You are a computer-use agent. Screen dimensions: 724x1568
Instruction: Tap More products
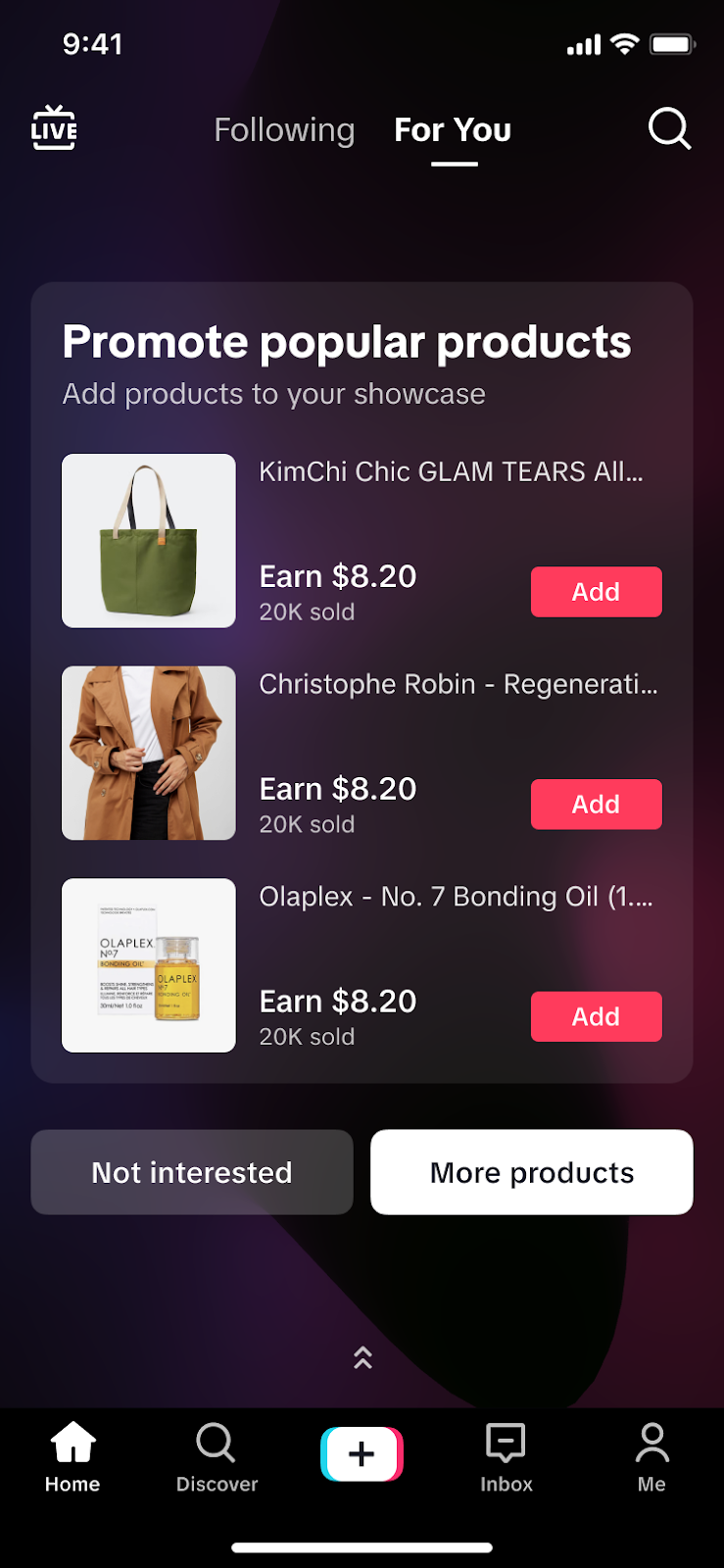(x=532, y=1172)
